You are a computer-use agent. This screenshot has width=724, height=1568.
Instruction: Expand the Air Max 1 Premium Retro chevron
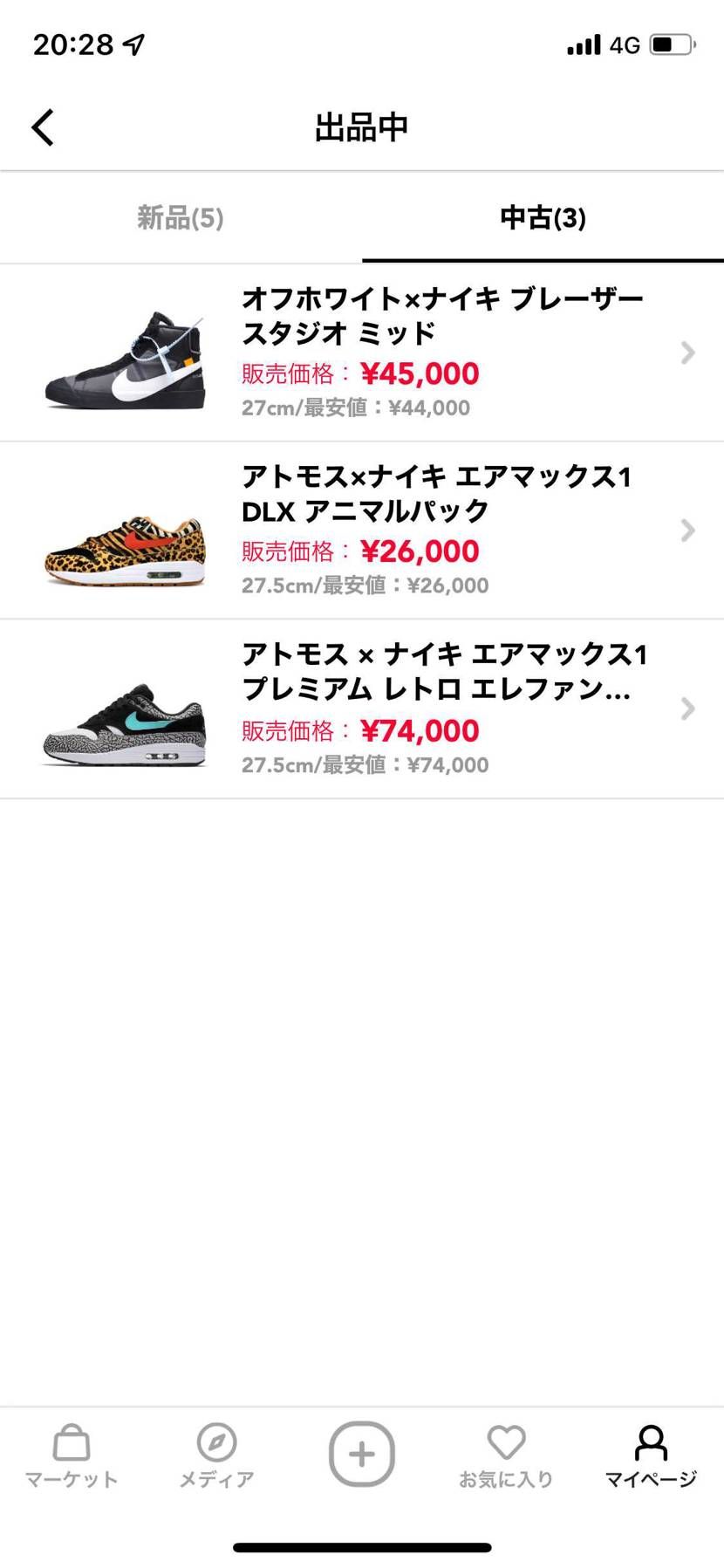point(687,709)
